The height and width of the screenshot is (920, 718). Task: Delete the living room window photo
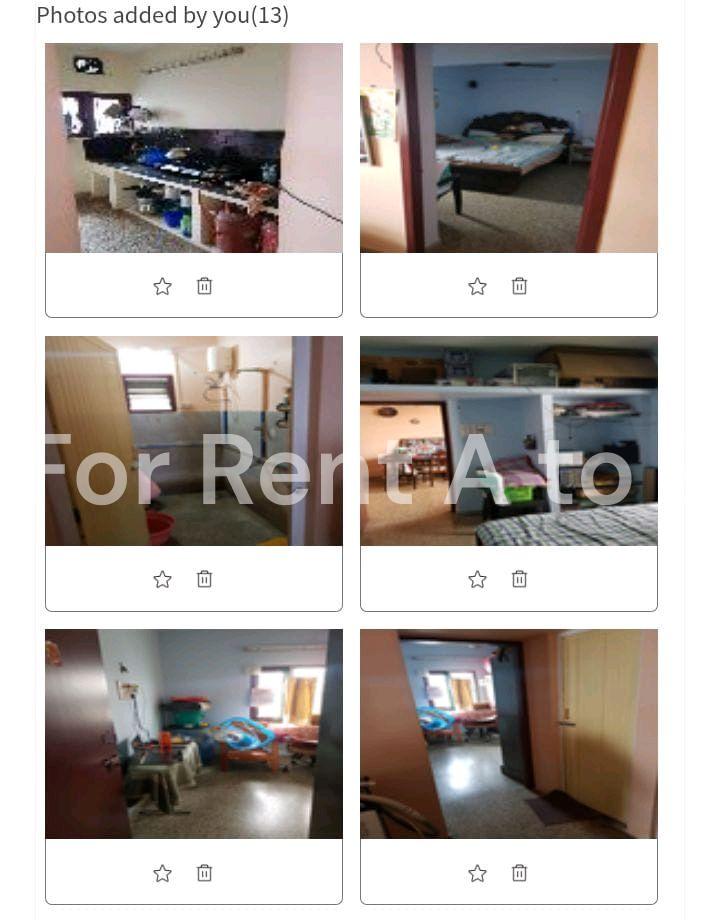point(204,873)
